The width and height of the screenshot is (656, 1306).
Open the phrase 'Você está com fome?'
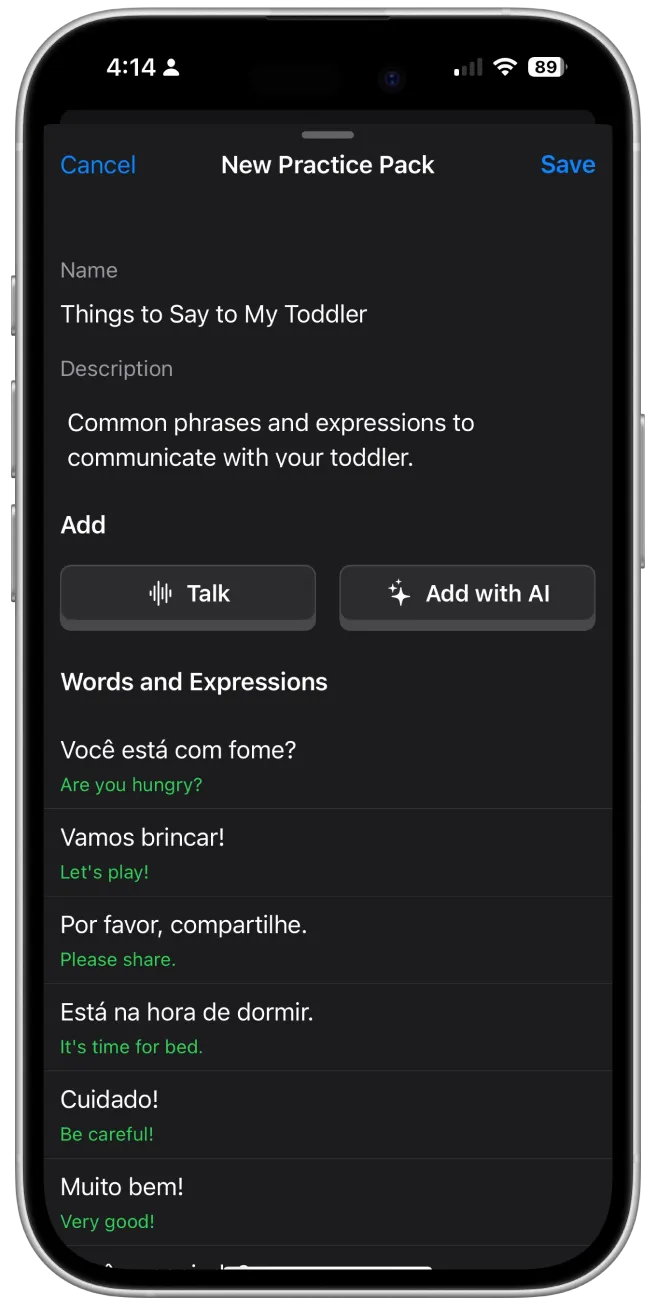(328, 765)
